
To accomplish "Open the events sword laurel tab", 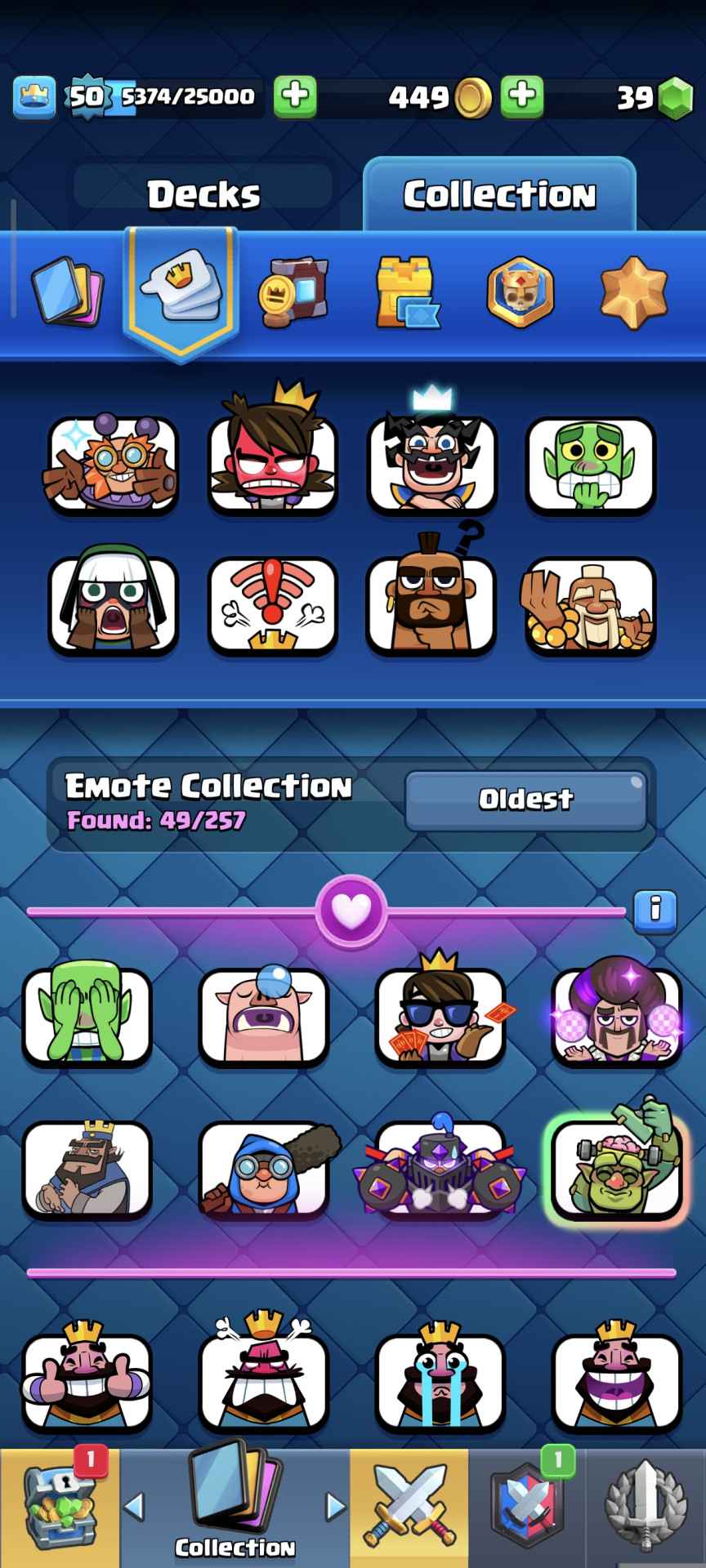I will [646, 1508].
